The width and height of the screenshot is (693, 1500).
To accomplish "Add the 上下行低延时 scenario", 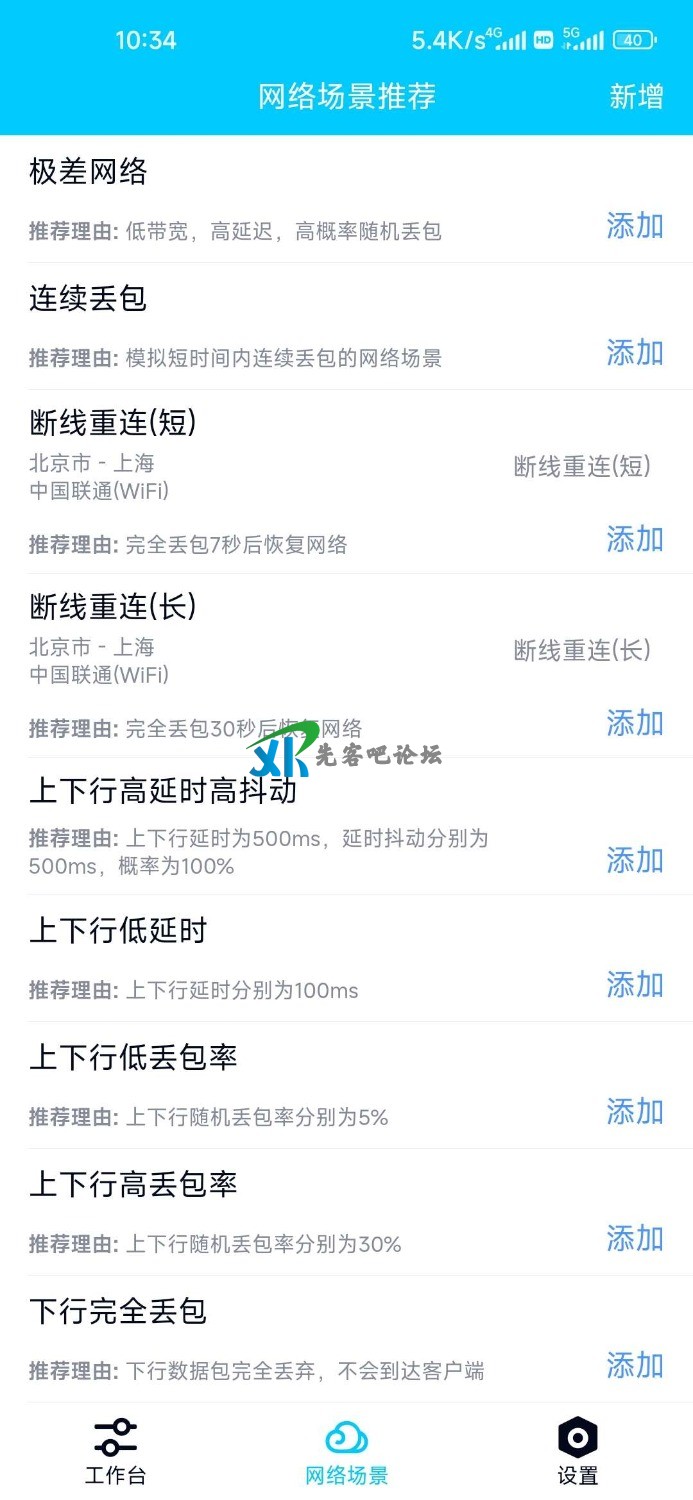I will 635,985.
